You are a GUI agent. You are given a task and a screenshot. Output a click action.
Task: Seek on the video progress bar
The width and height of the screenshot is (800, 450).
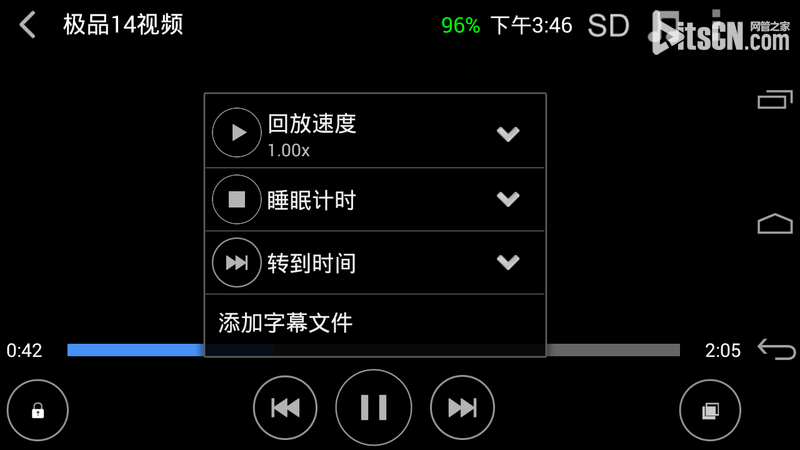tap(610, 350)
